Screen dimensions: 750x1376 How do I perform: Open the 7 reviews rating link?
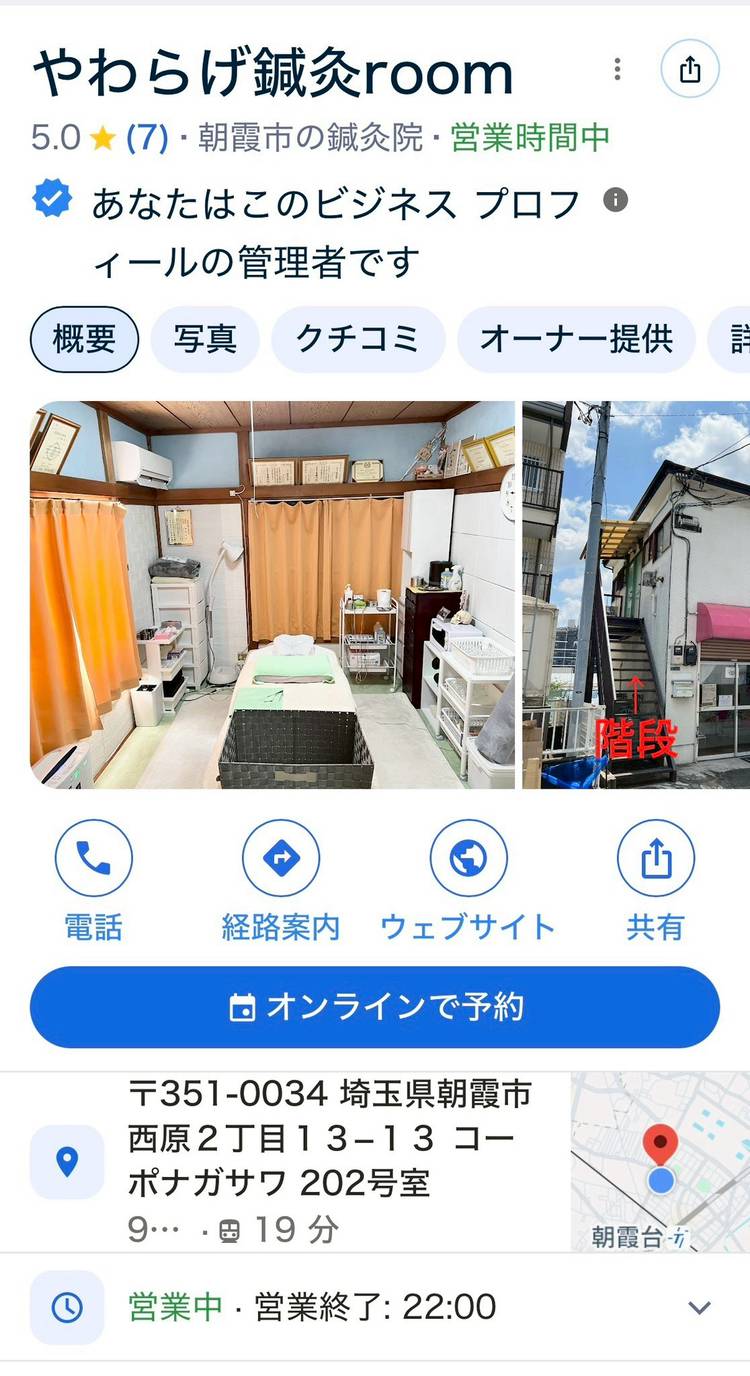coord(146,137)
